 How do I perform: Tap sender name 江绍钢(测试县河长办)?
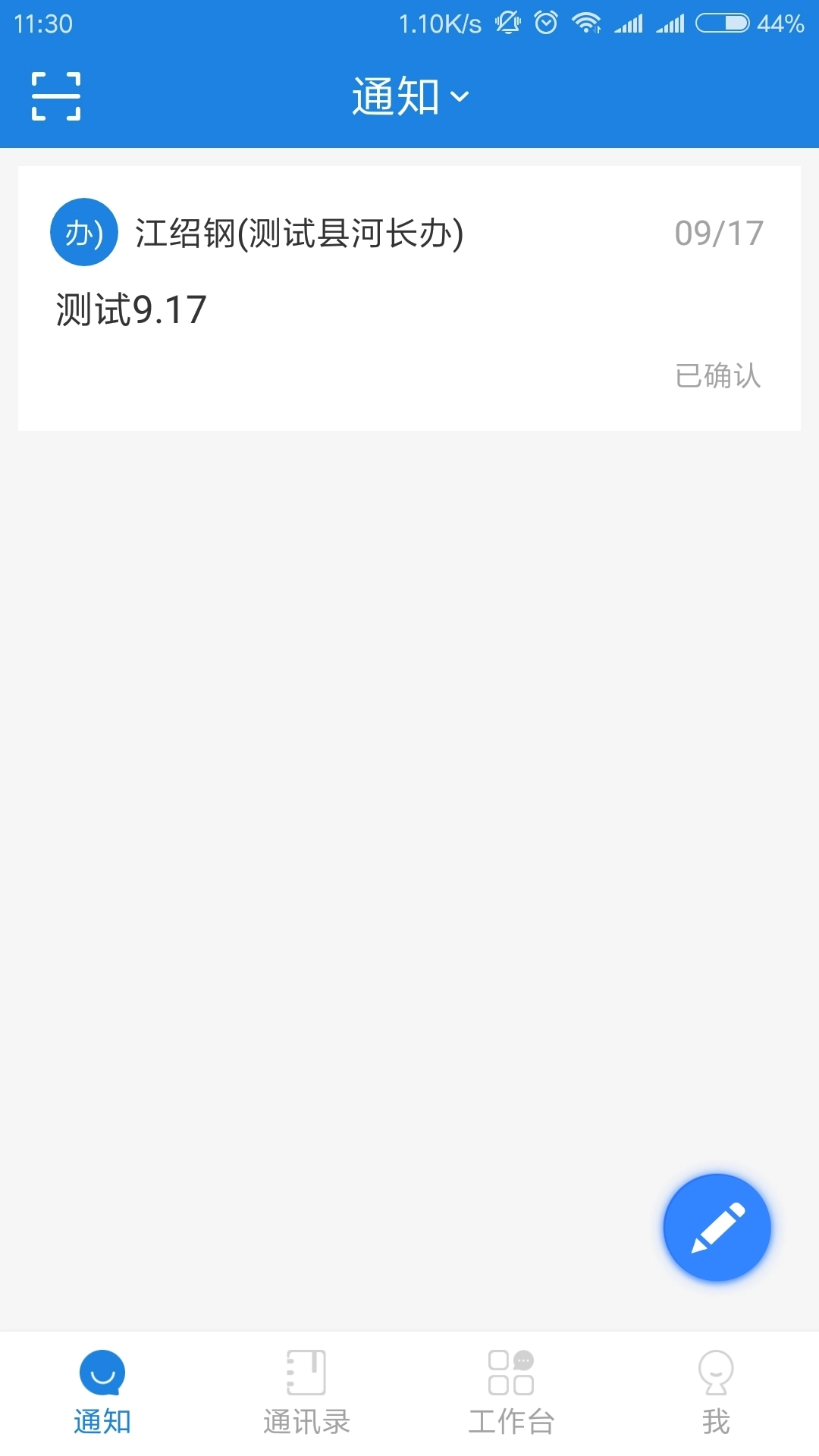(x=301, y=234)
